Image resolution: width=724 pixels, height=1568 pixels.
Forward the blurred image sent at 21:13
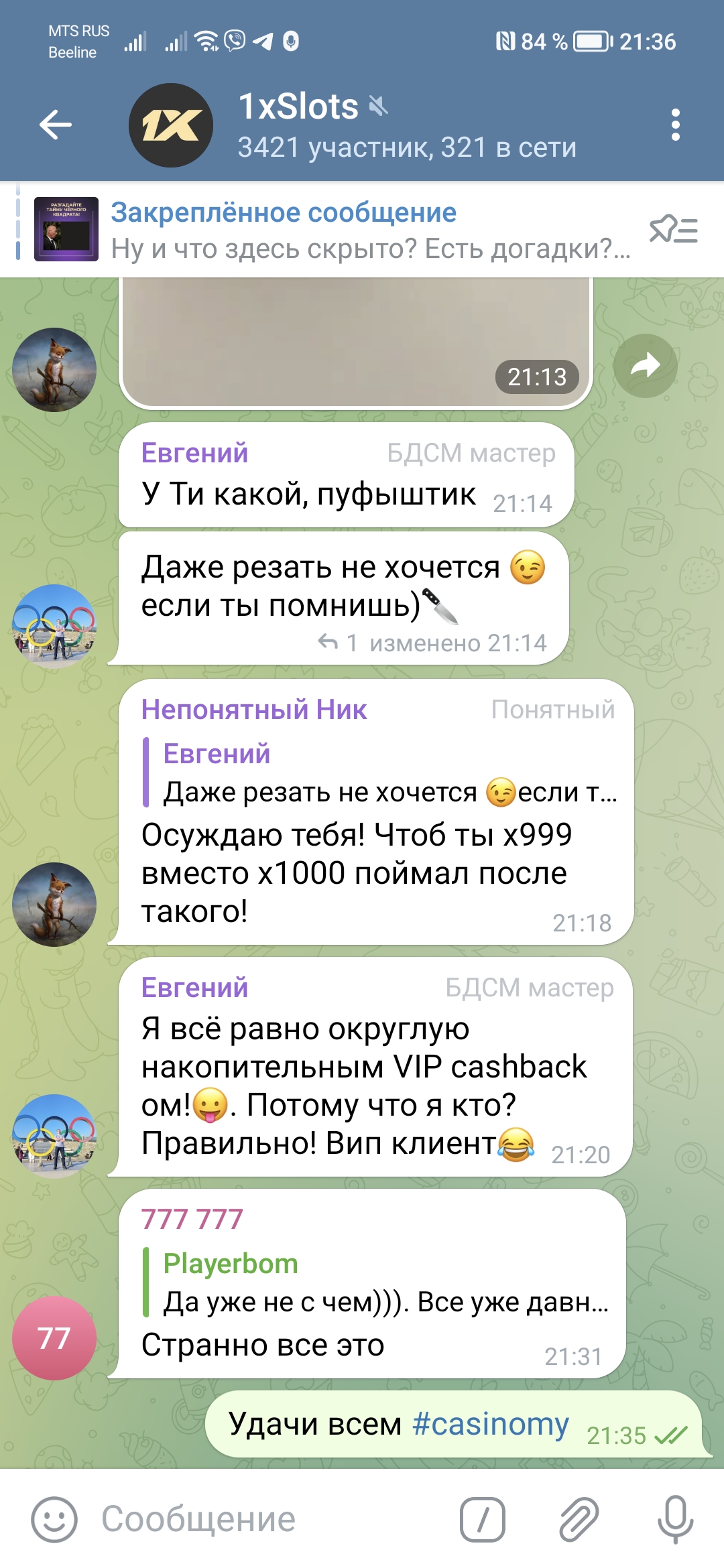[646, 366]
